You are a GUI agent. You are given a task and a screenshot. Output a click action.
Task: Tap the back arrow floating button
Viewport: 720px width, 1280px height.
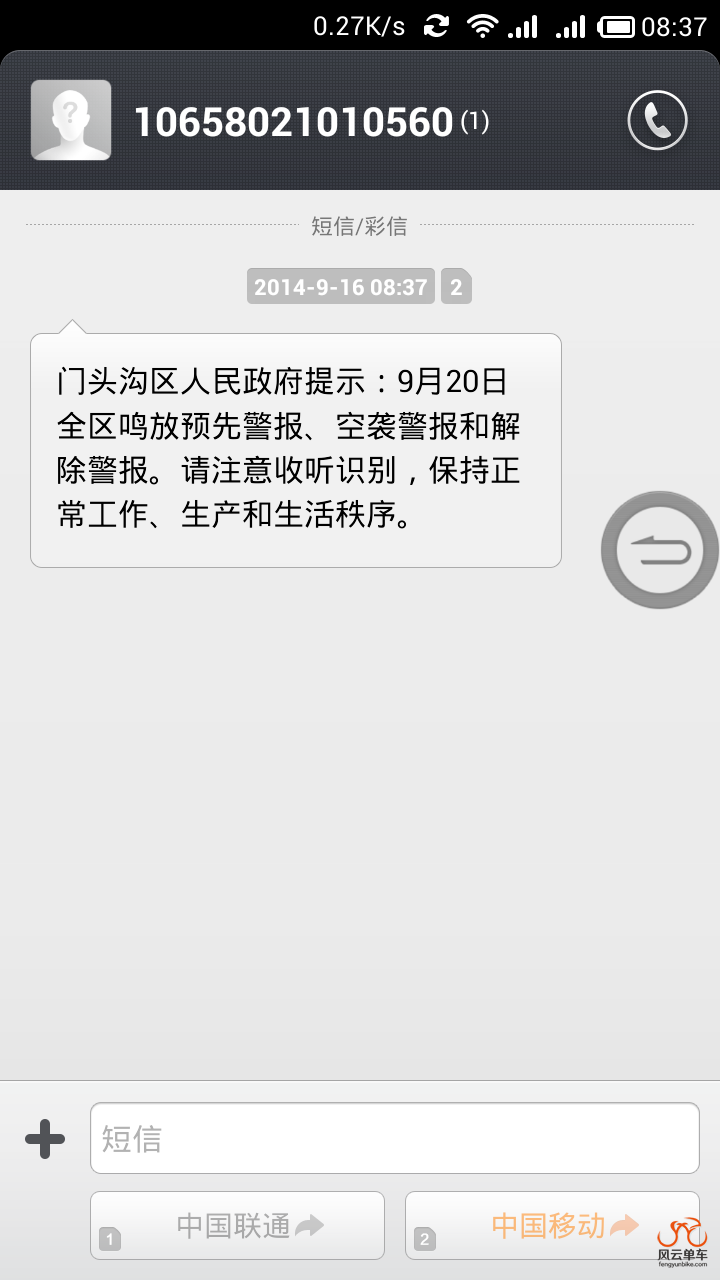658,549
